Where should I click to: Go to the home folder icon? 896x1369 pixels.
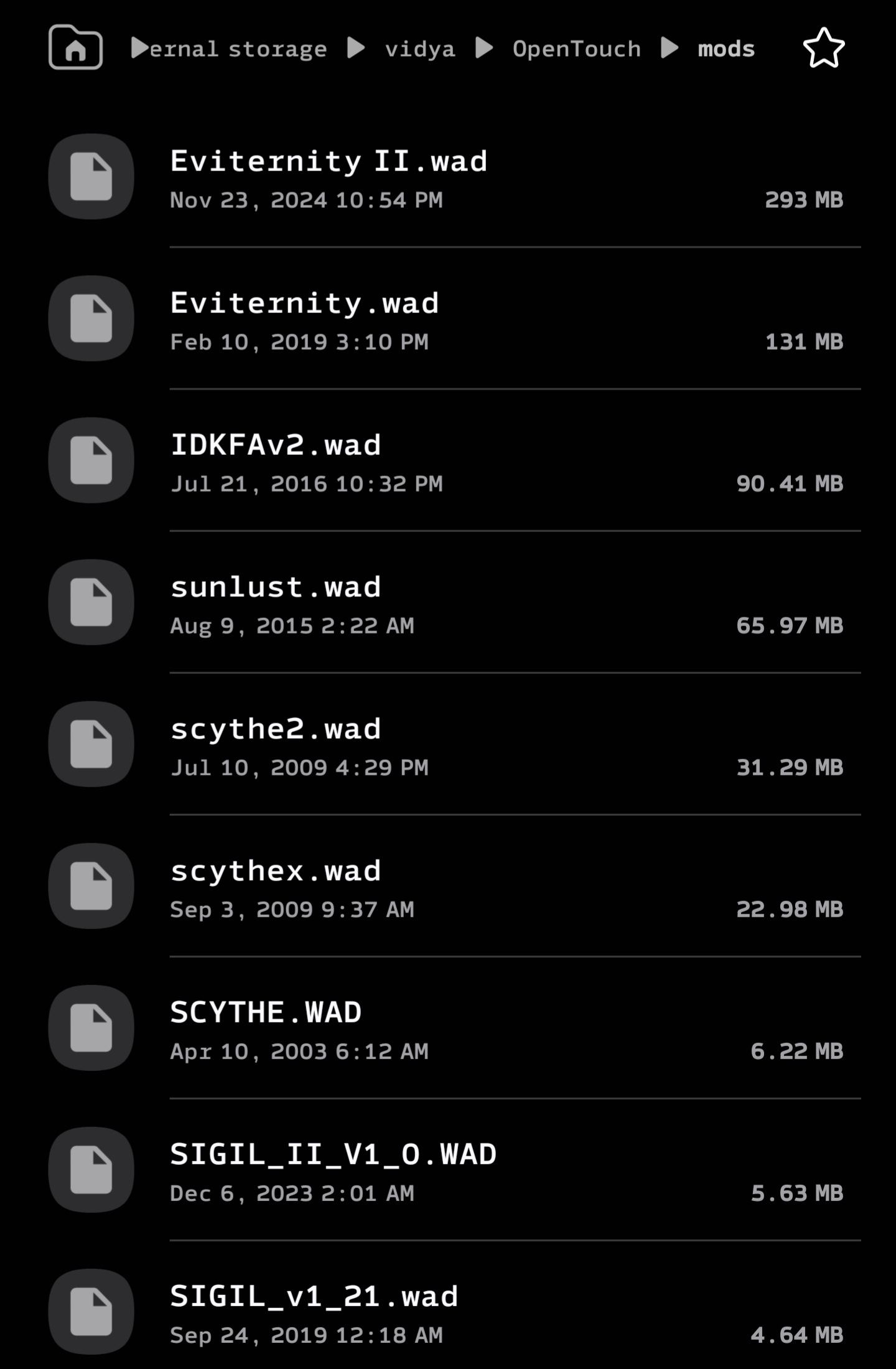(75, 48)
